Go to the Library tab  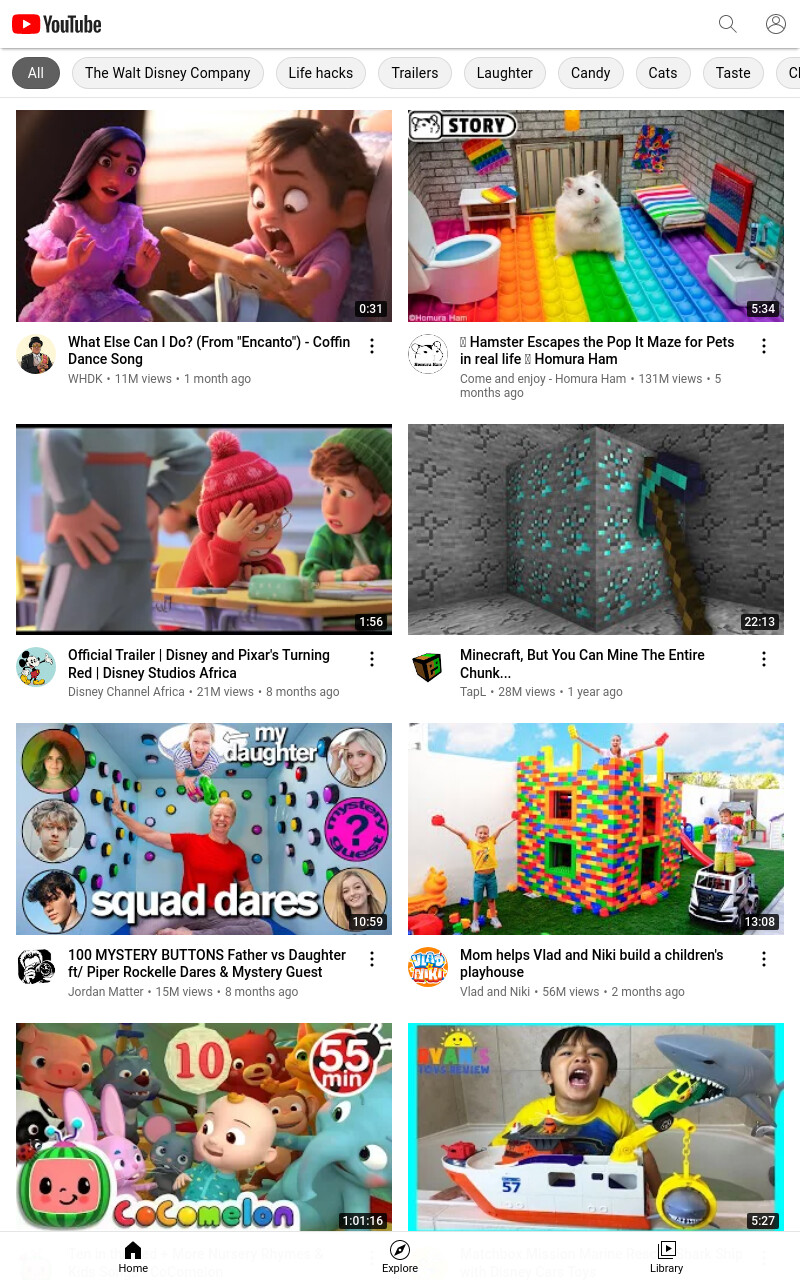(x=666, y=1256)
